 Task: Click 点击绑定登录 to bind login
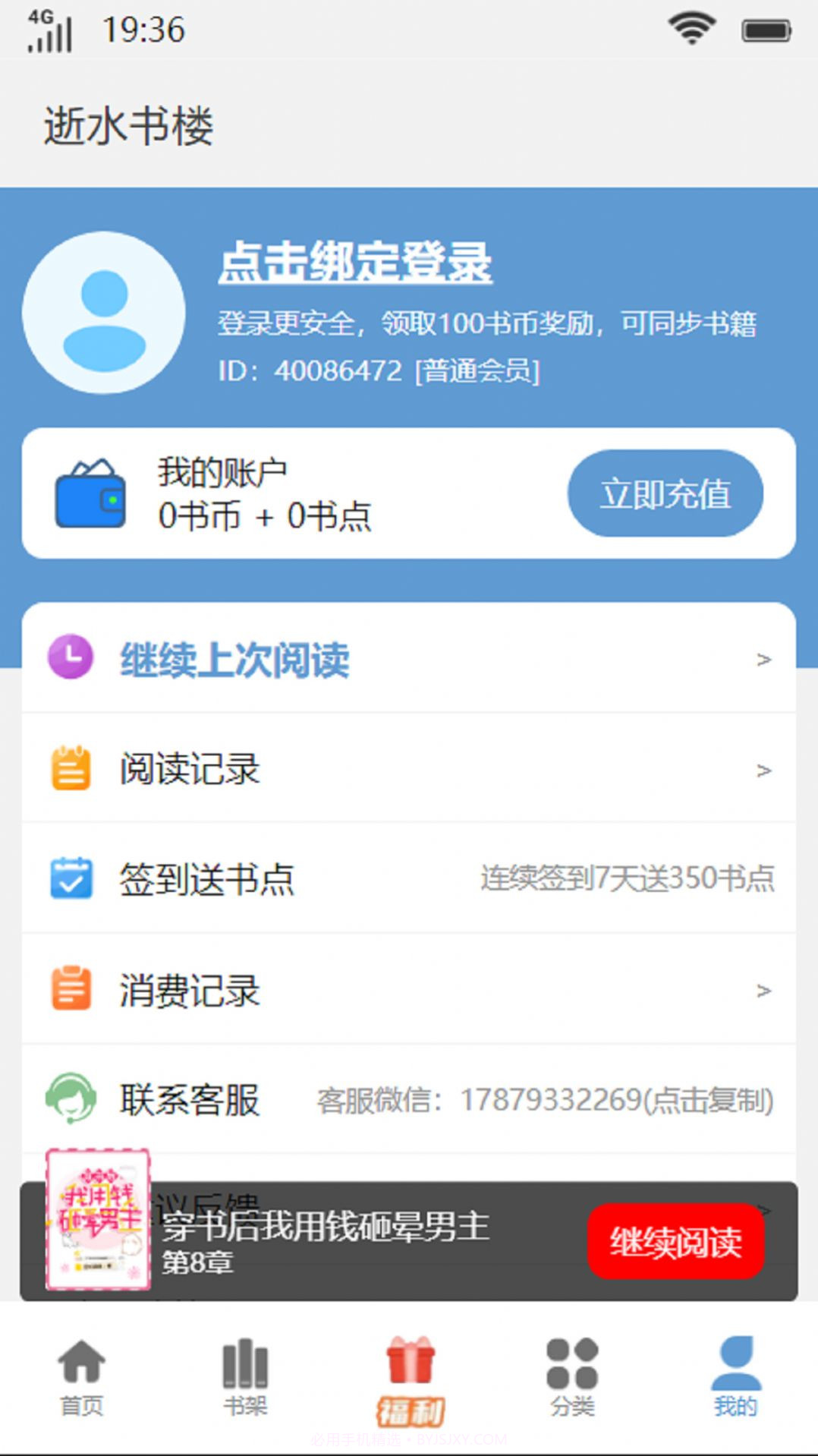pyautogui.click(x=355, y=264)
